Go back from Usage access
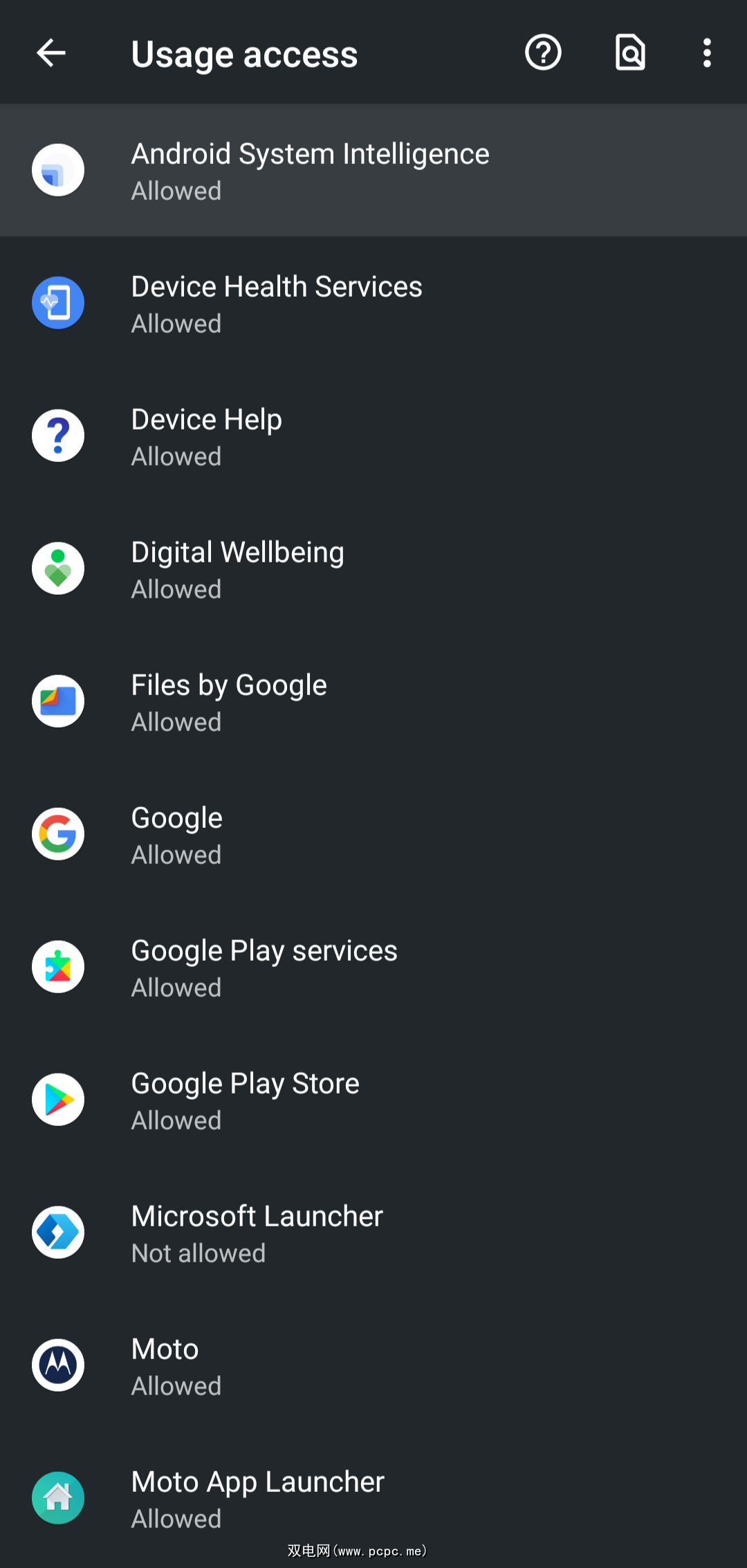 (x=51, y=53)
